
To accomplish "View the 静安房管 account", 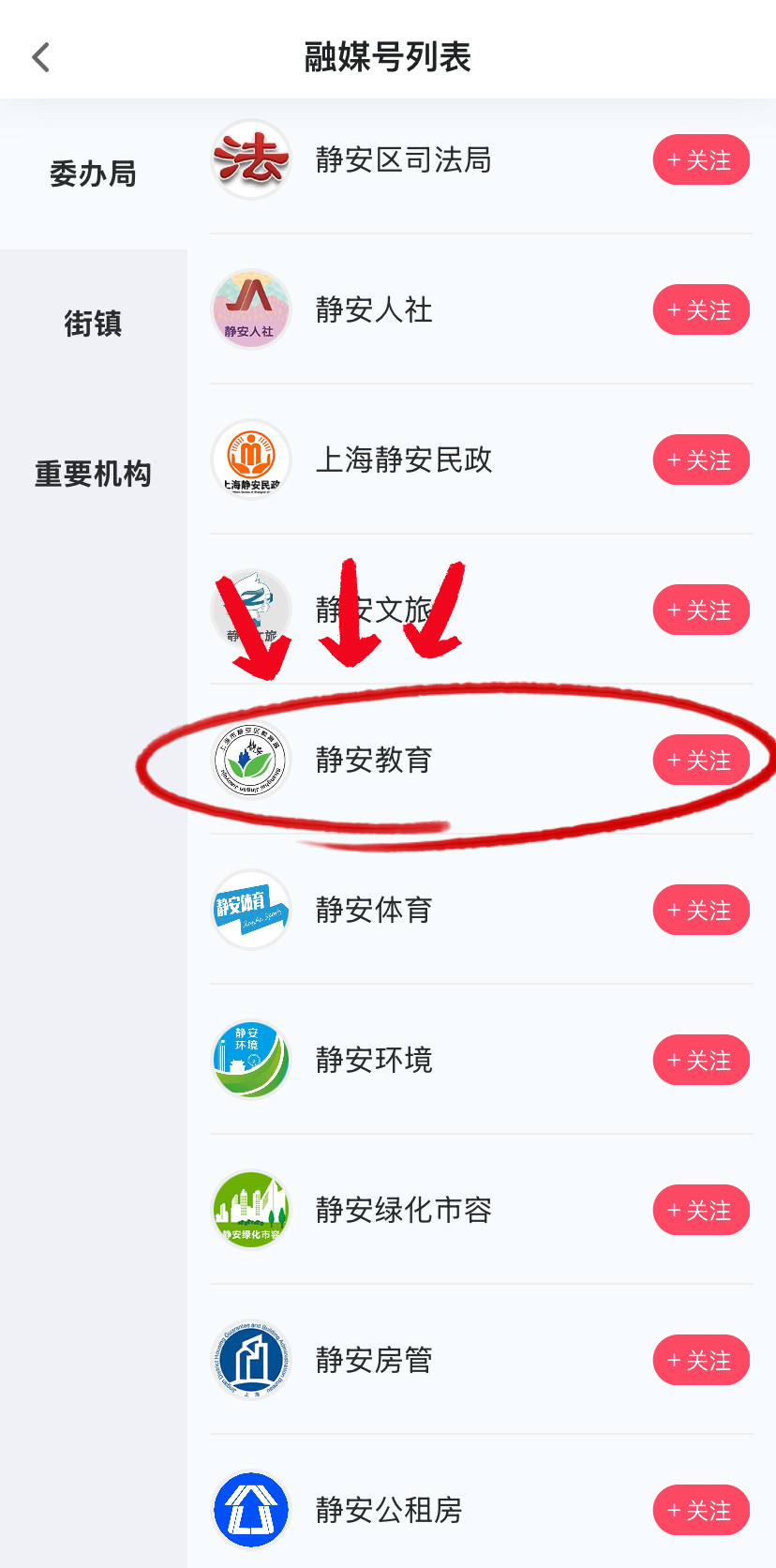I will 373,1360.
